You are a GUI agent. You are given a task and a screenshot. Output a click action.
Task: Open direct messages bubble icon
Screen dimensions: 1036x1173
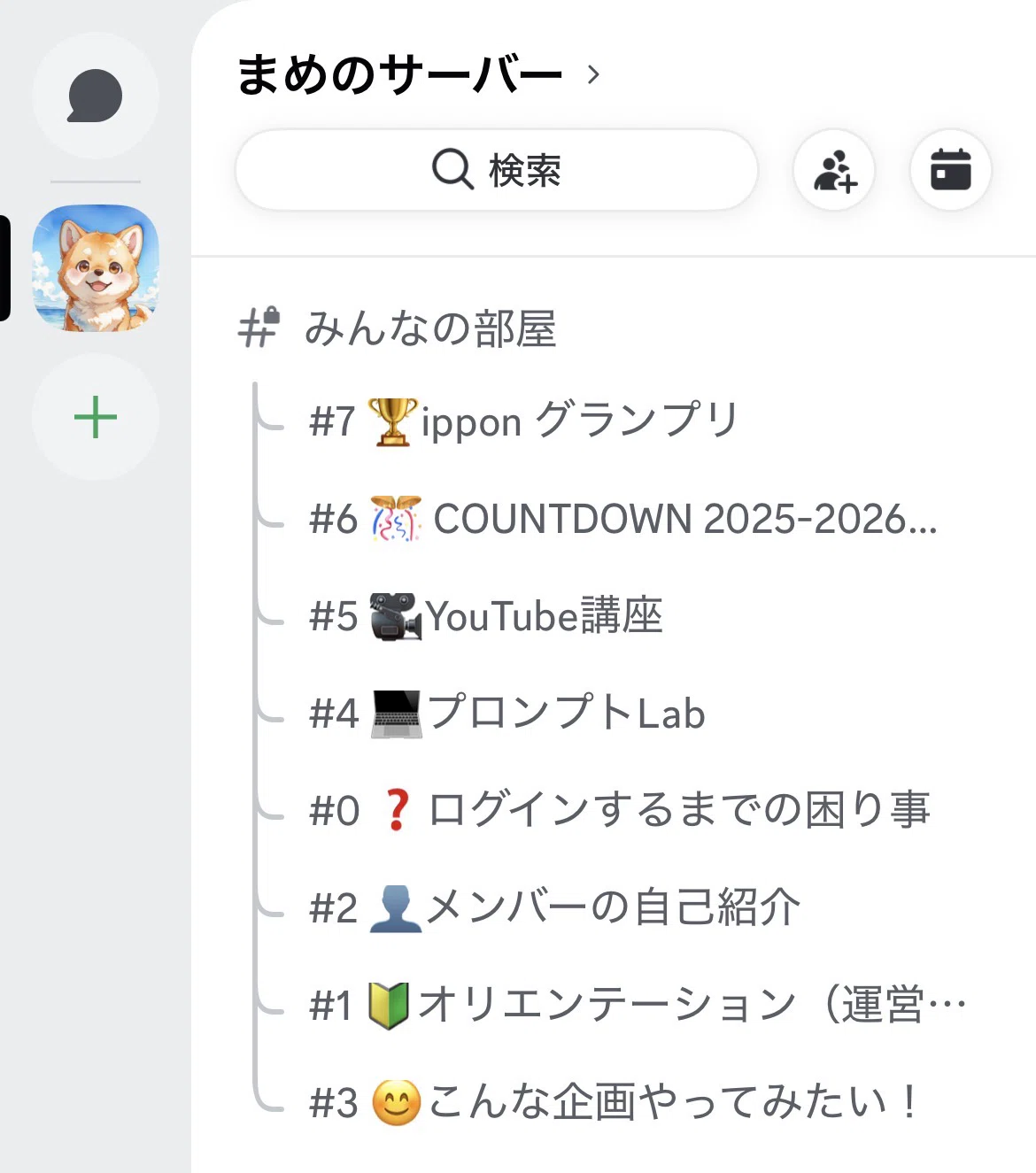click(x=96, y=96)
